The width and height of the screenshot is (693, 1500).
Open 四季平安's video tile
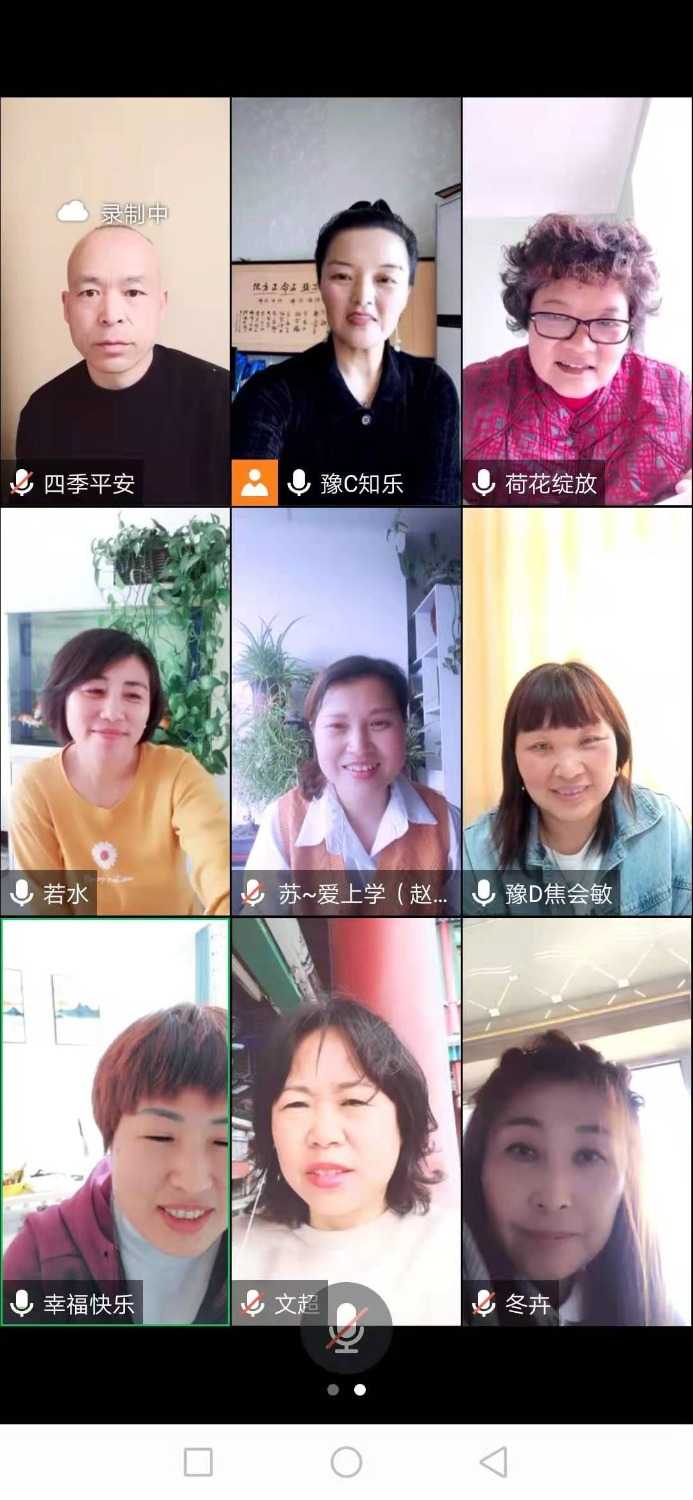pyautogui.click(x=115, y=300)
